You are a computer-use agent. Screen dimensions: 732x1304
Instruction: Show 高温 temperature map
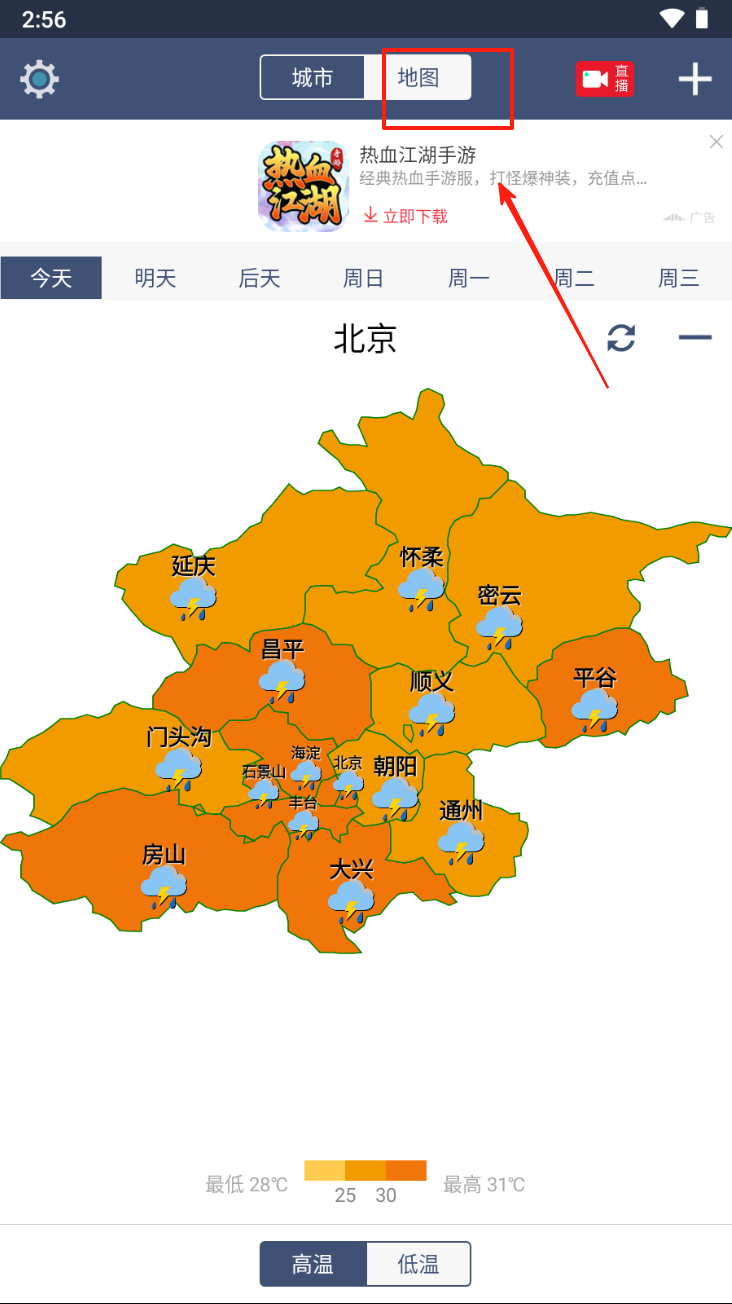313,1264
